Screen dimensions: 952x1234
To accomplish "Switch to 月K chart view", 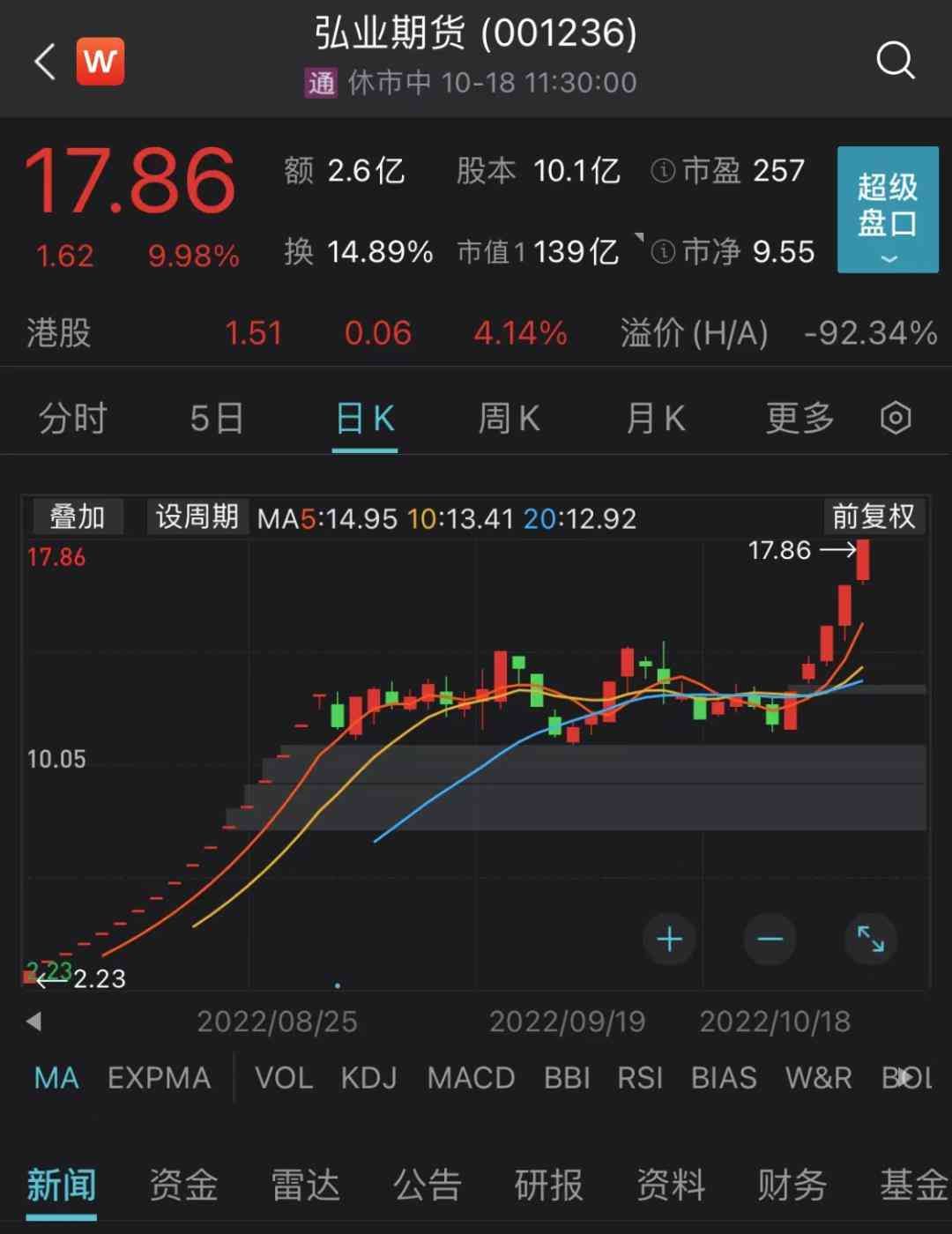I will tap(655, 418).
